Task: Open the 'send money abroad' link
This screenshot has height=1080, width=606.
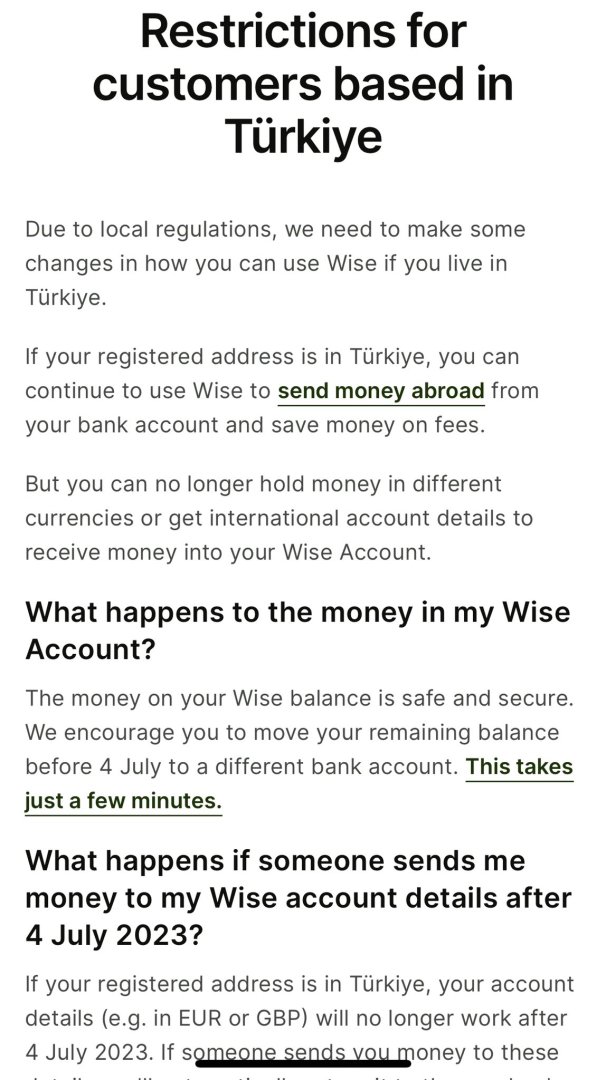Action: (380, 391)
